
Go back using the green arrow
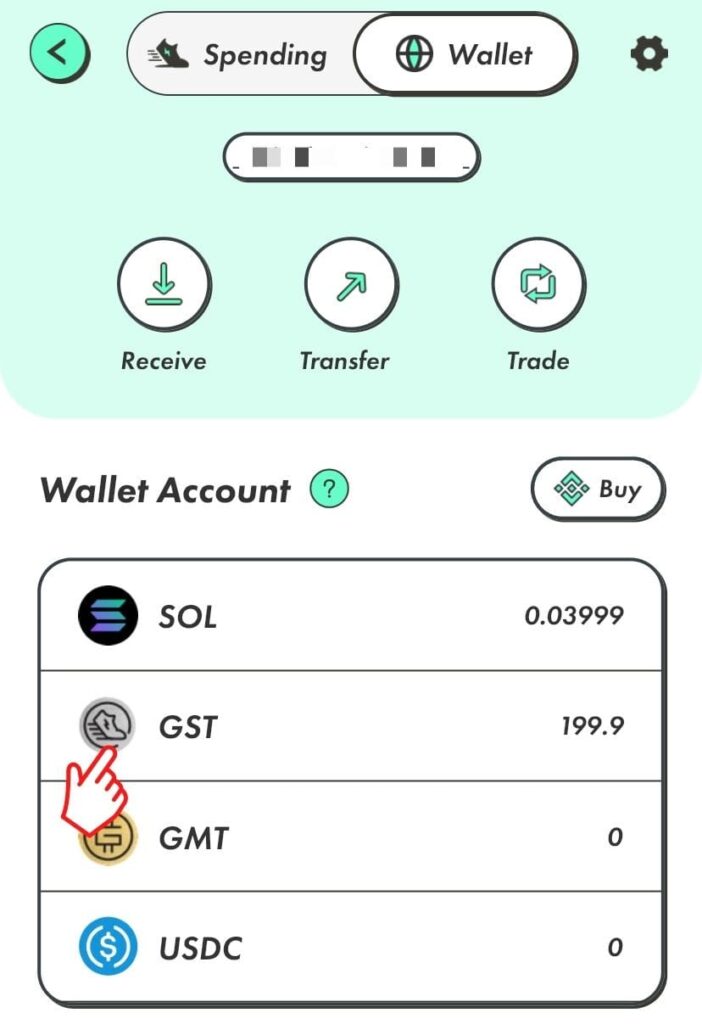coord(59,53)
